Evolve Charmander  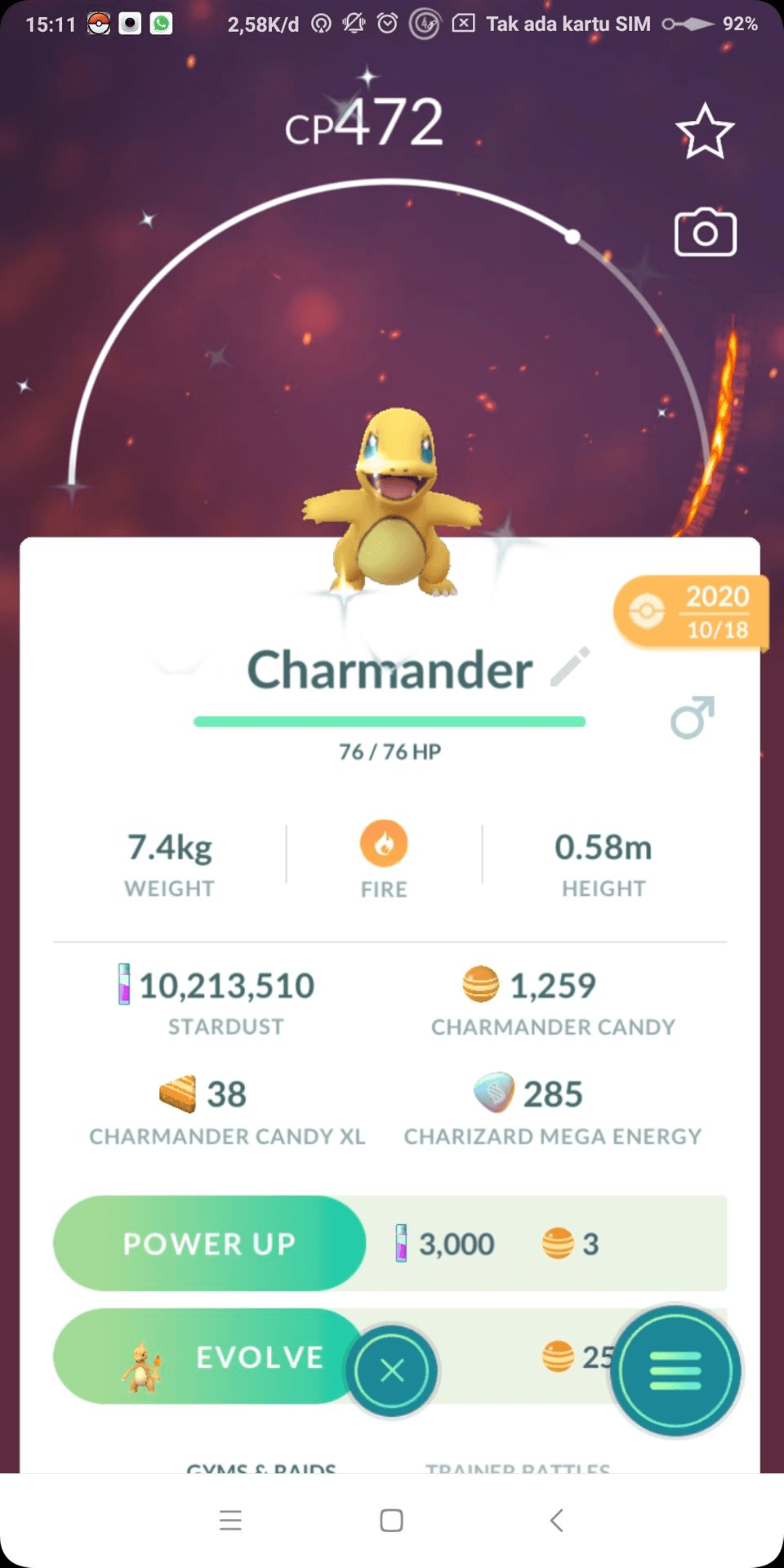208,1356
